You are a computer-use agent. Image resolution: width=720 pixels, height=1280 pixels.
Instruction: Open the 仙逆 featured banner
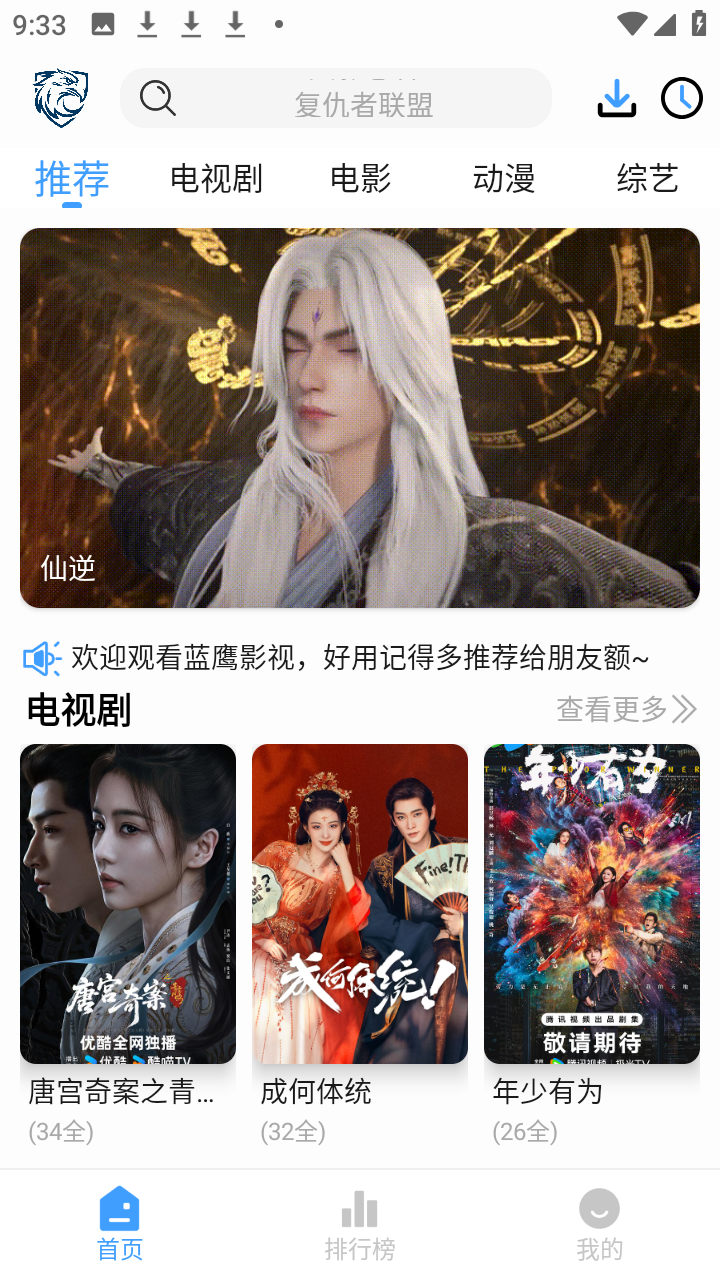point(360,417)
